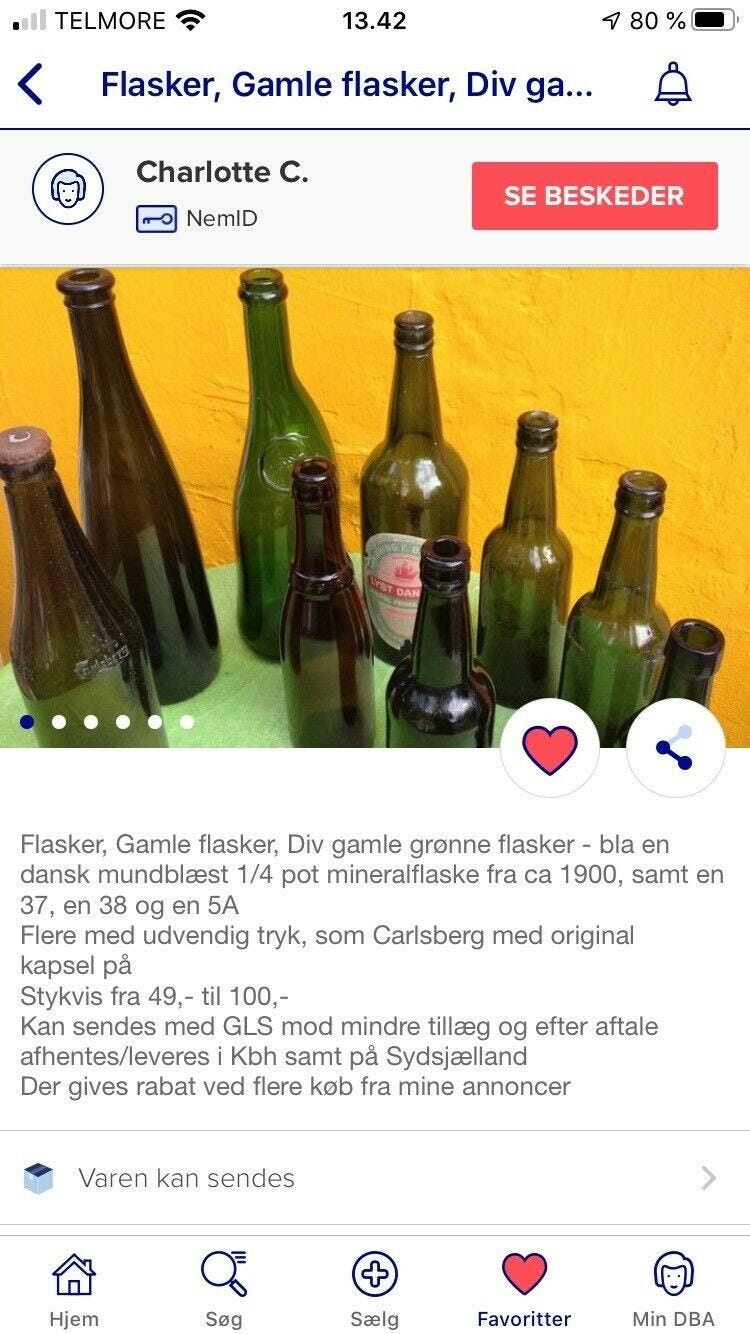Image resolution: width=750 pixels, height=1334 pixels.
Task: Open the bottles photo in full view
Action: [375, 507]
